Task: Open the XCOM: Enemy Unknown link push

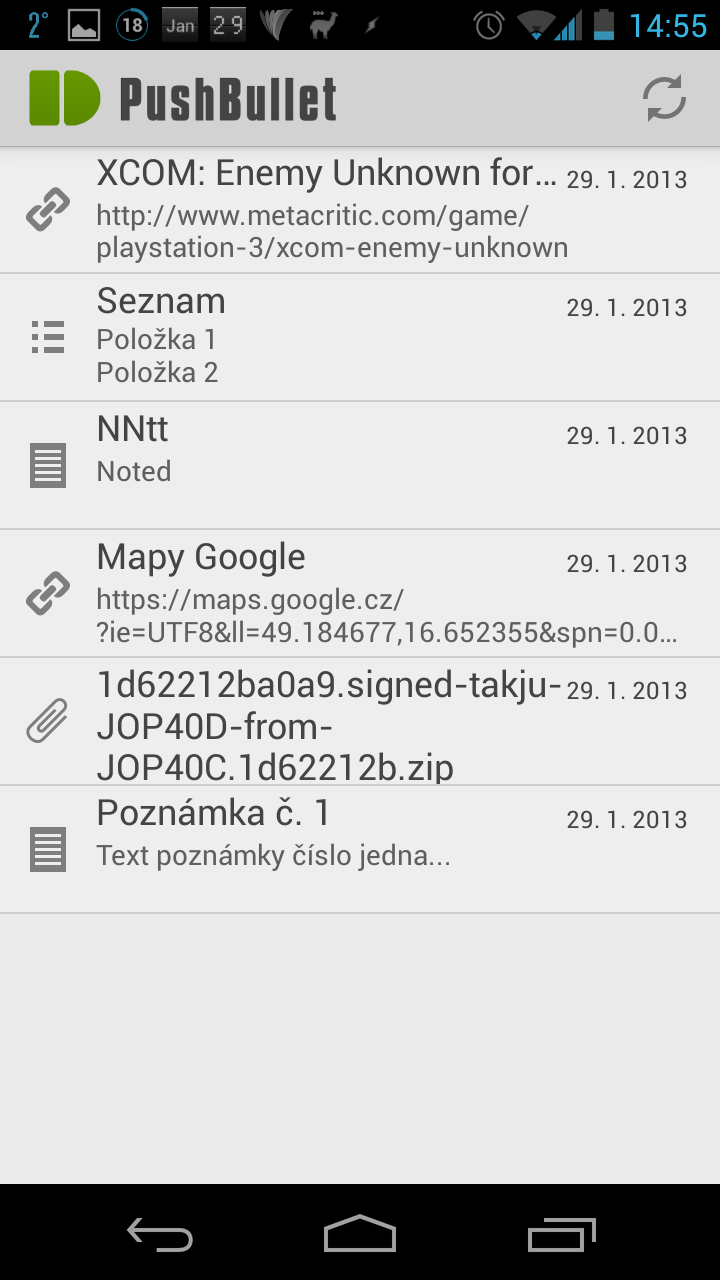Action: coord(360,210)
